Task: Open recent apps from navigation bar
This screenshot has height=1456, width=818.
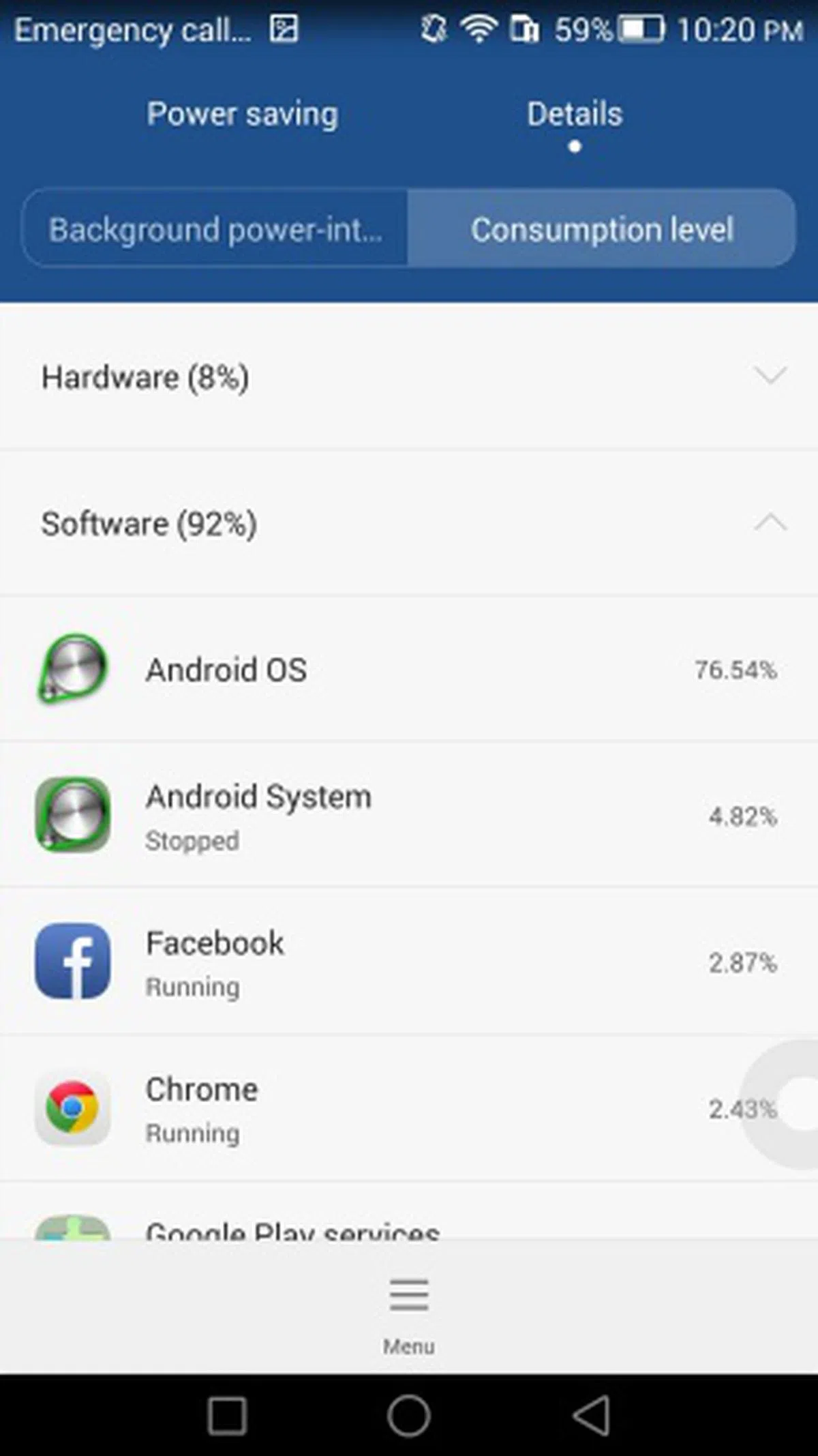Action: 227,1416
